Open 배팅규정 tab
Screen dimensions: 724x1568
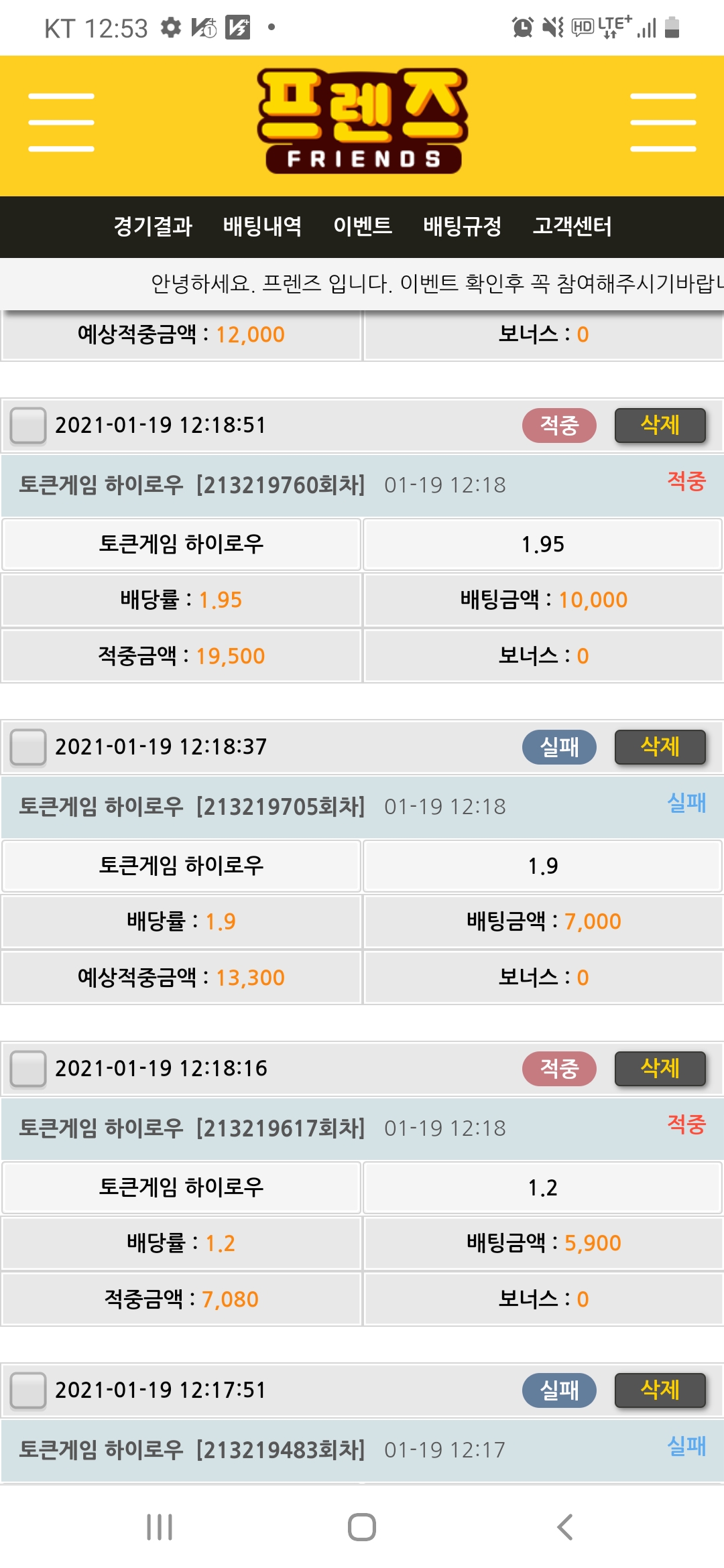[463, 226]
